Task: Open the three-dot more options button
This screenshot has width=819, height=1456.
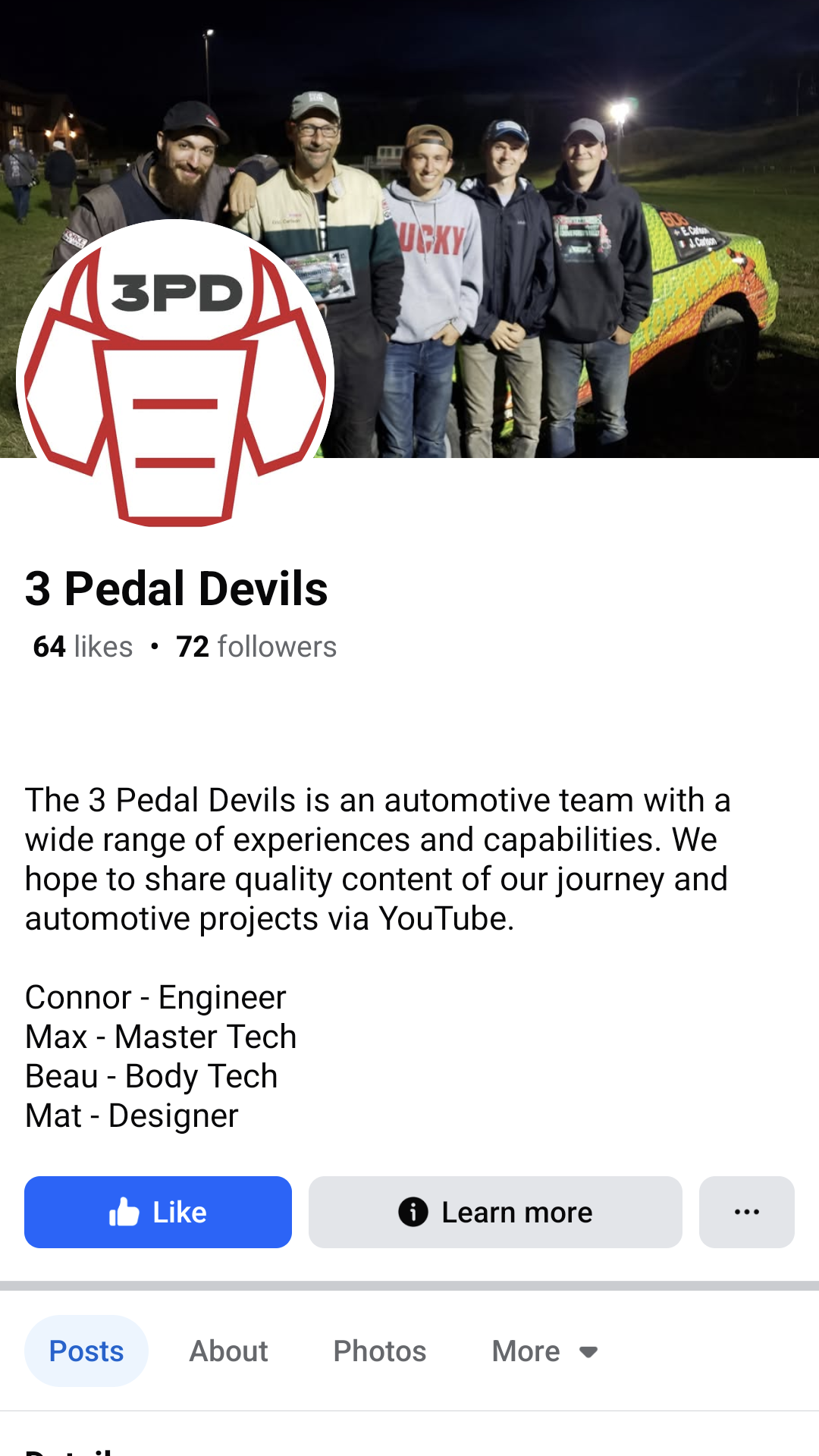Action: click(x=746, y=1212)
